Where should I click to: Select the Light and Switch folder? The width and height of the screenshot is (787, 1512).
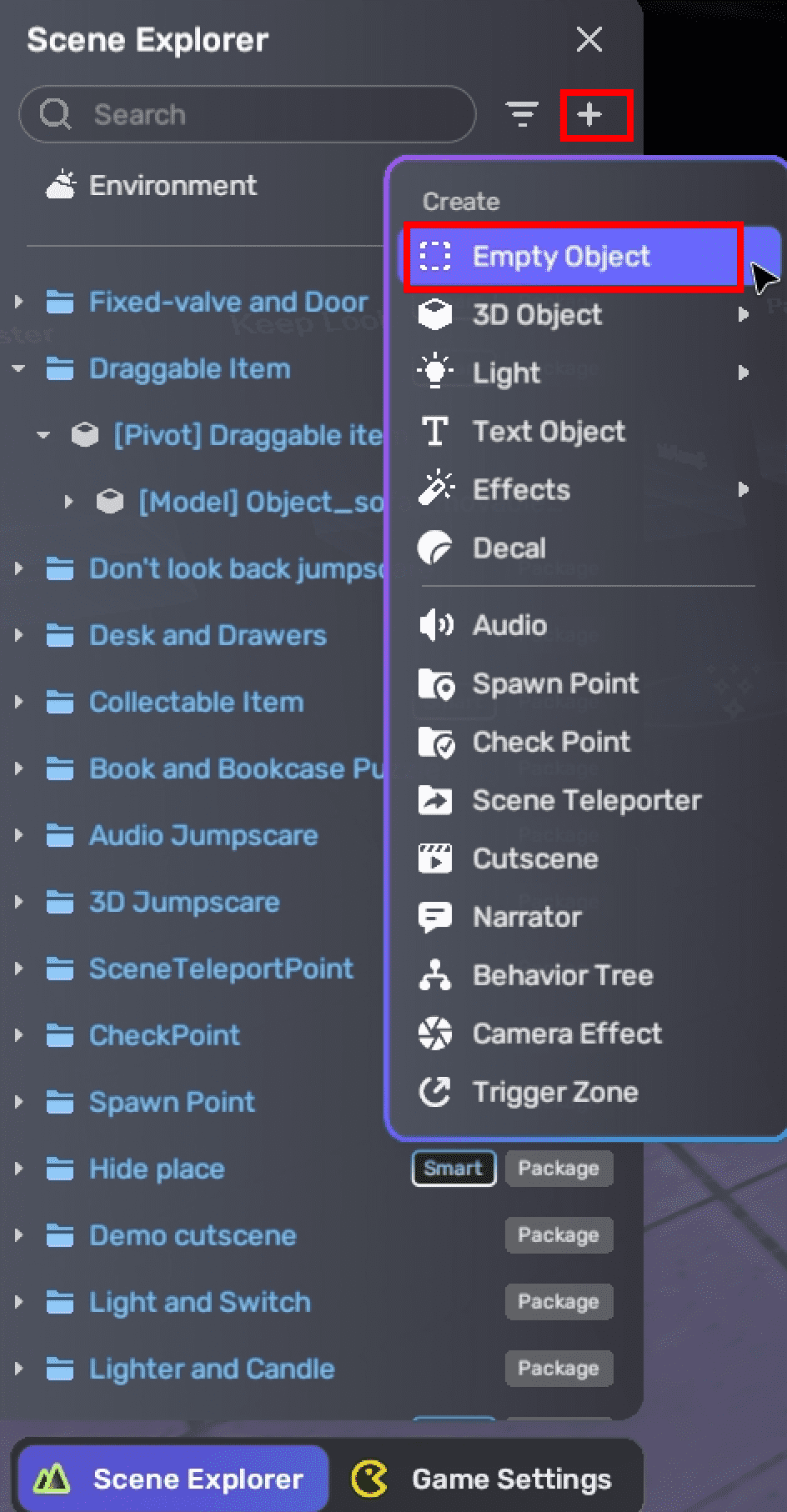pyautogui.click(x=199, y=1302)
